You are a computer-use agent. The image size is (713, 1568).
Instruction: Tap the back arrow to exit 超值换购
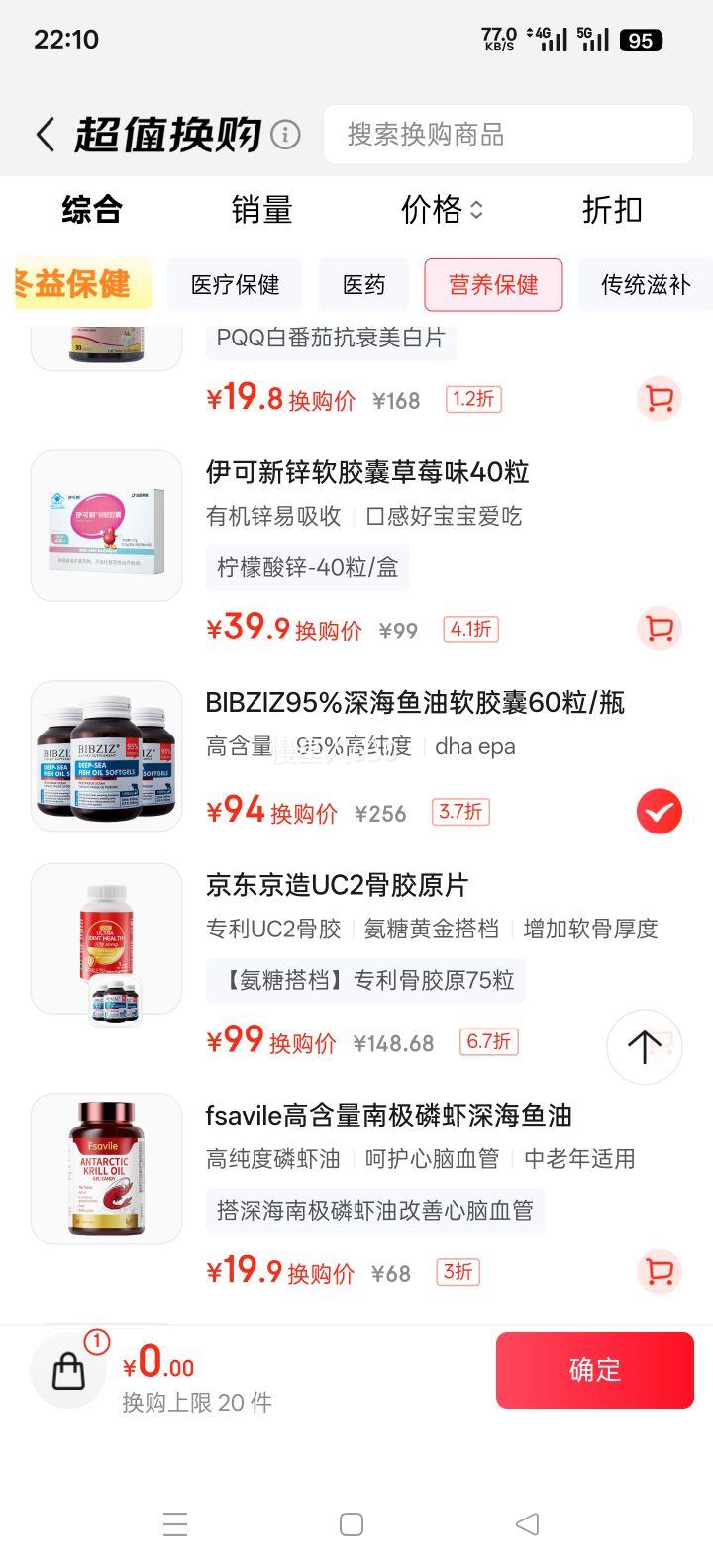tap(45, 134)
